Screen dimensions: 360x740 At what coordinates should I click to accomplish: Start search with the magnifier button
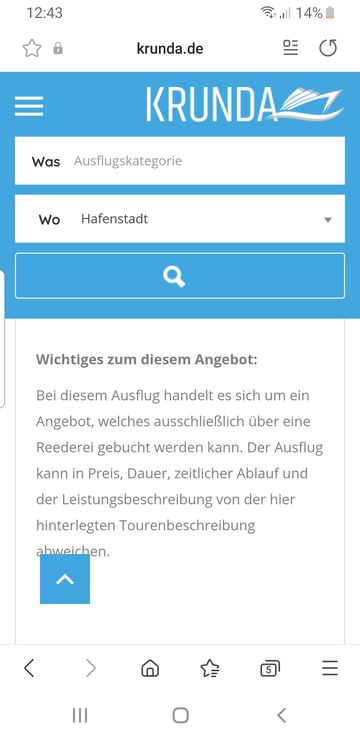180,276
